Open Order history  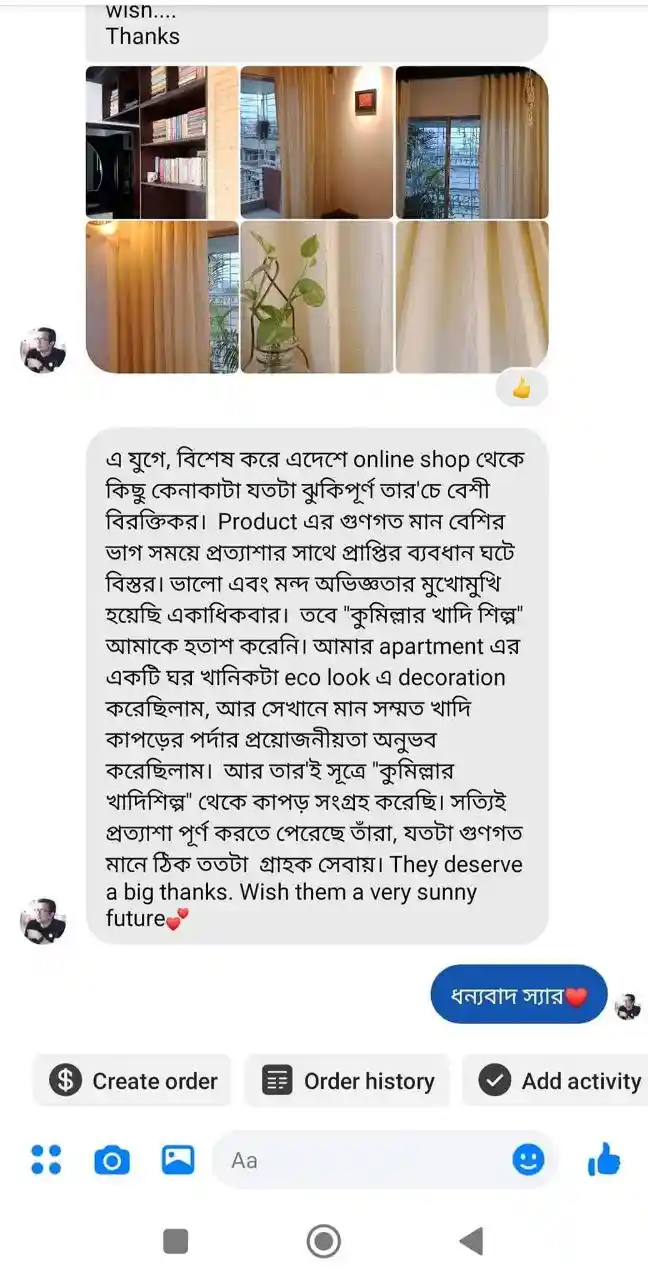tap(347, 1081)
